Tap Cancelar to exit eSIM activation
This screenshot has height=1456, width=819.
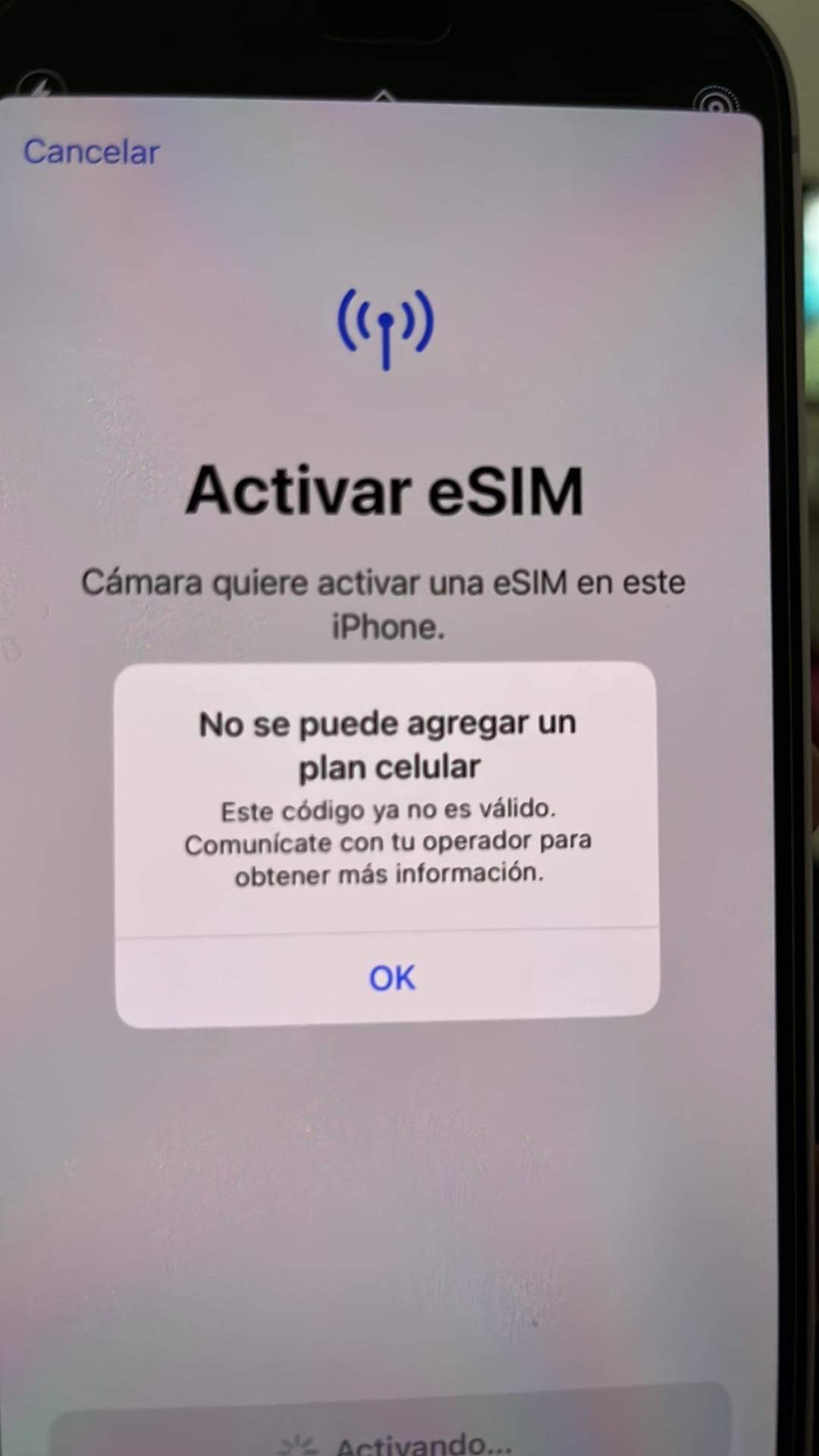(x=92, y=152)
